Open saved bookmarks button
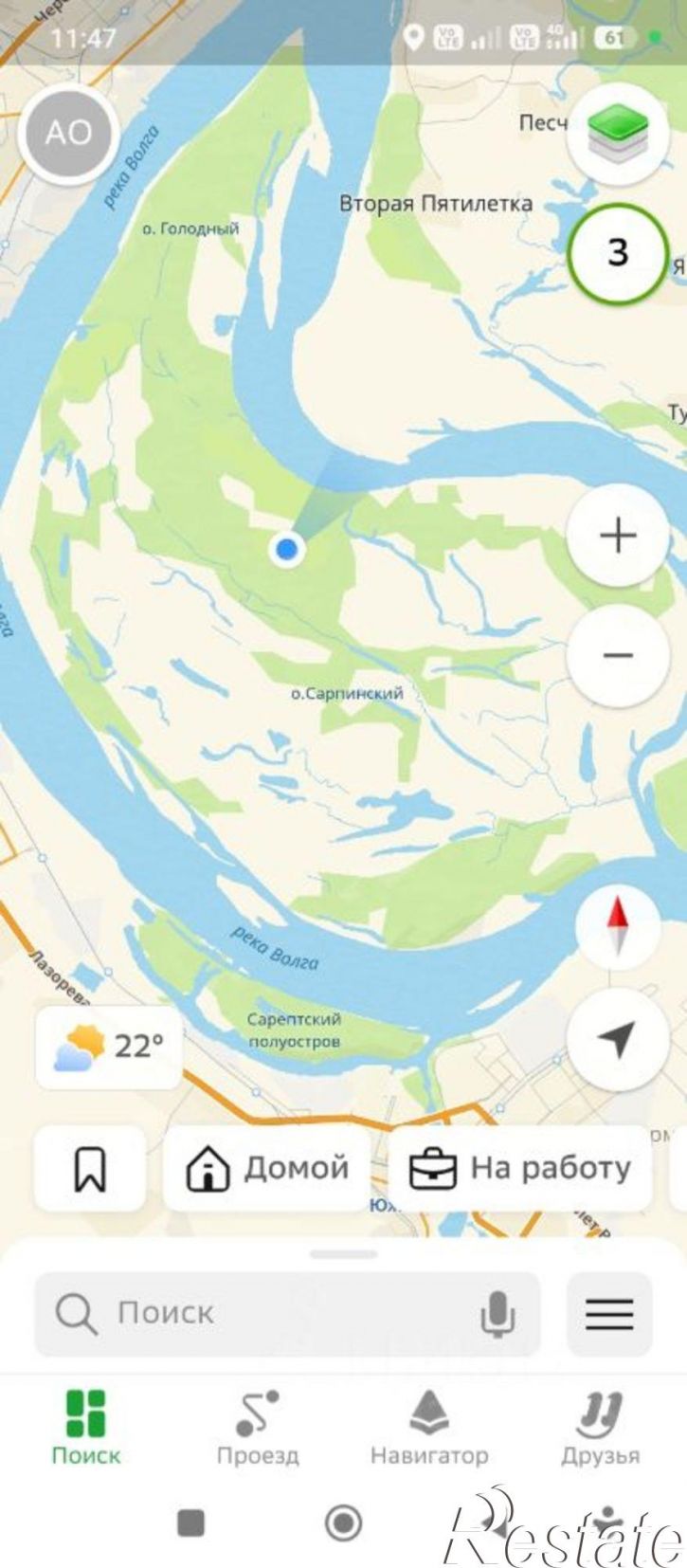 click(90, 1169)
